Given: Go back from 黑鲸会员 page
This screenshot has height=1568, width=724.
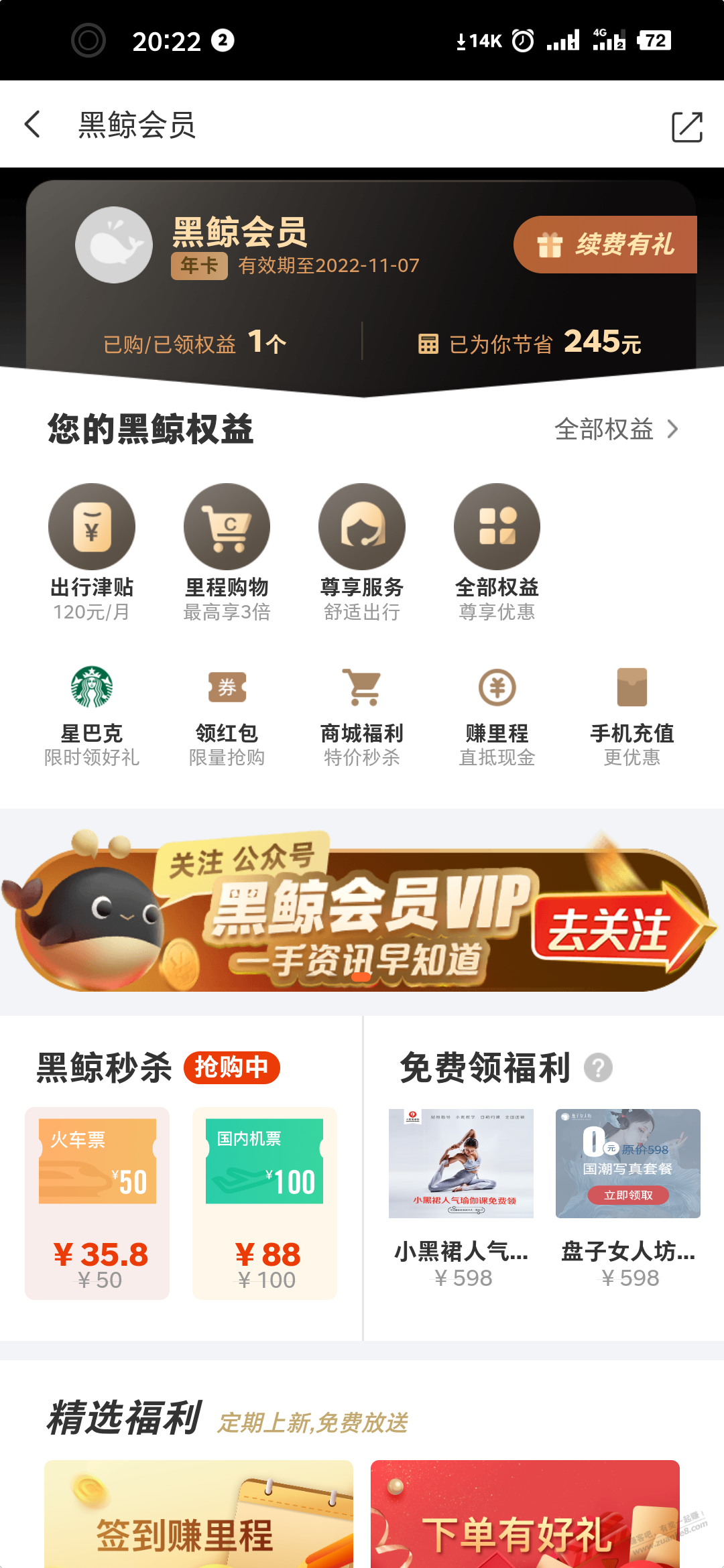Looking at the screenshot, I should click(x=32, y=125).
